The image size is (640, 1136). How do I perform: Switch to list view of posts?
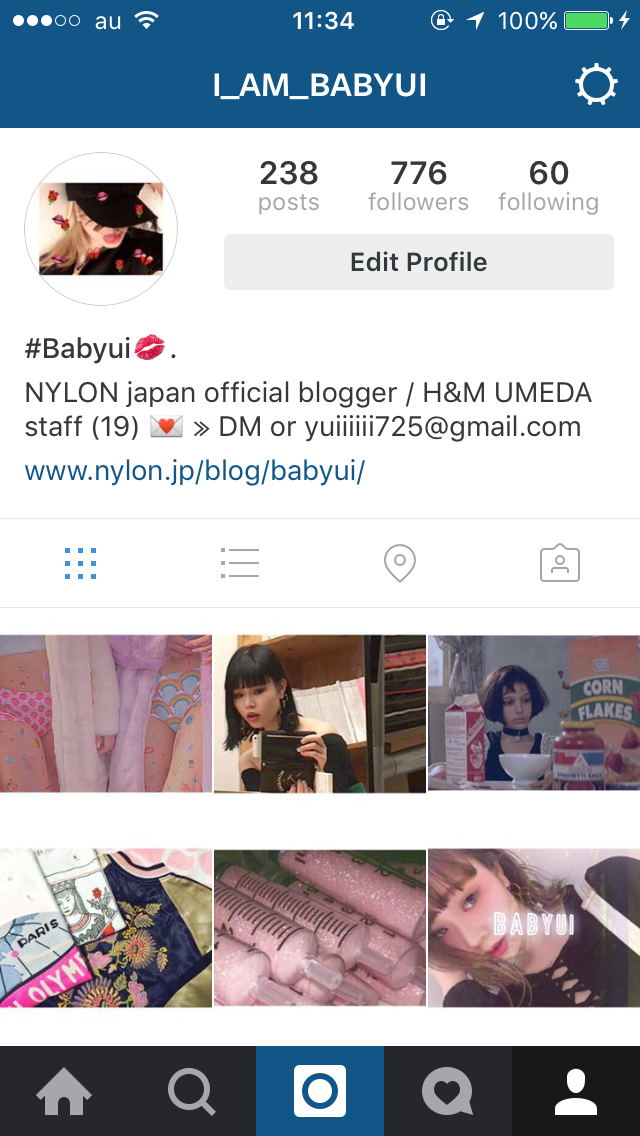pos(240,564)
